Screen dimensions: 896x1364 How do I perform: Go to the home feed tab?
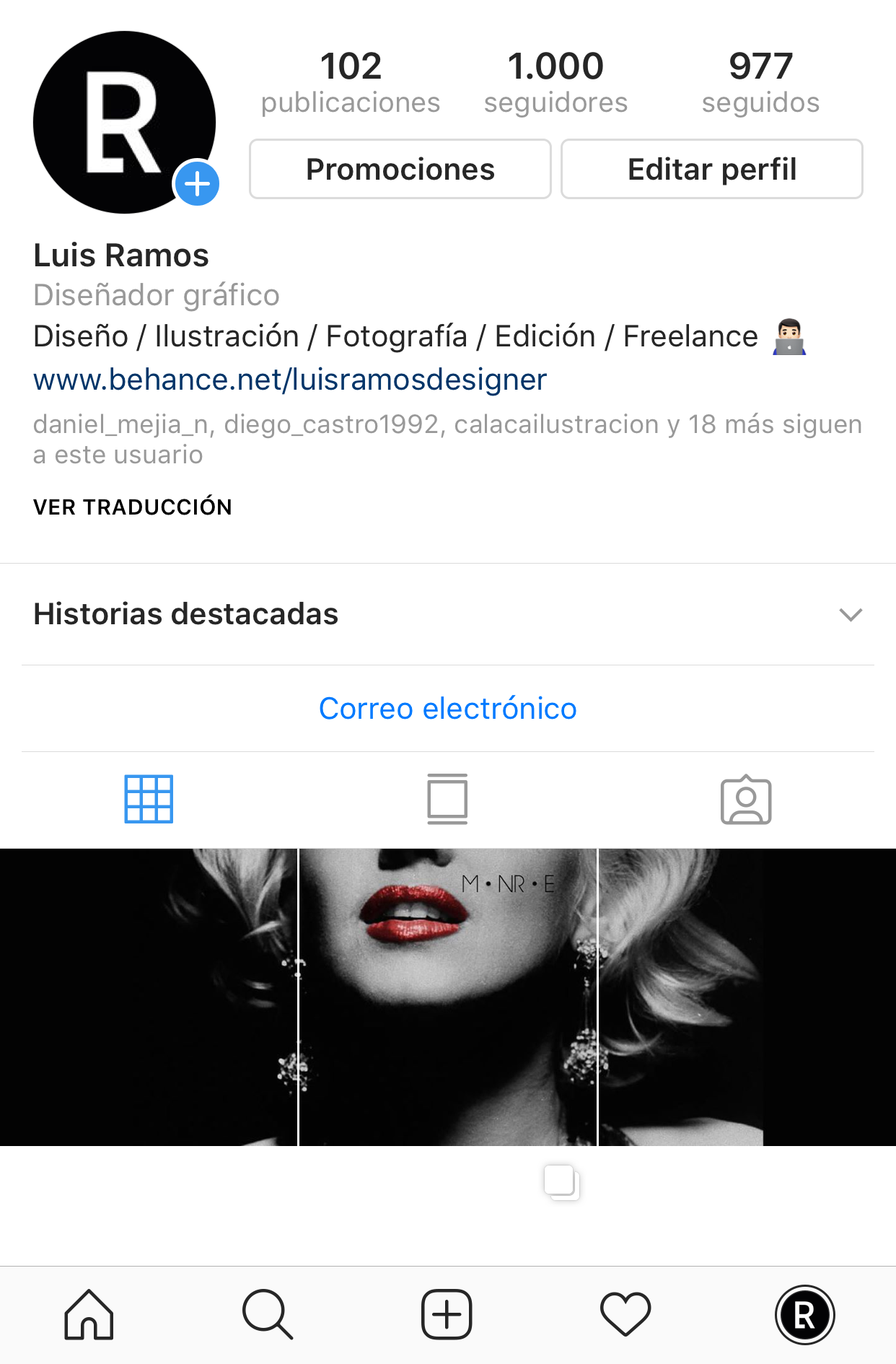[89, 1314]
